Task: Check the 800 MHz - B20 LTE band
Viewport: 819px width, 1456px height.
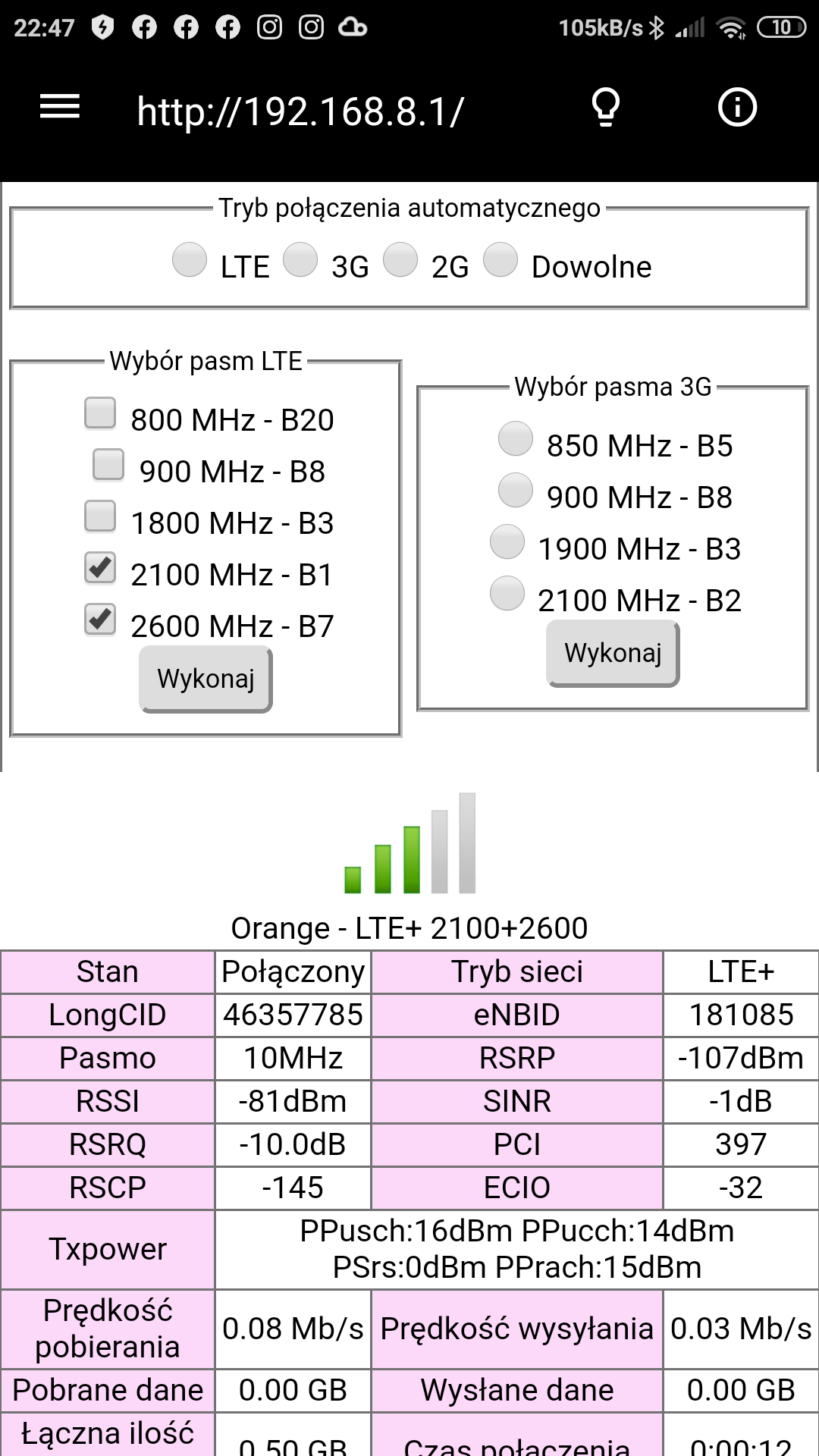Action: tap(100, 413)
